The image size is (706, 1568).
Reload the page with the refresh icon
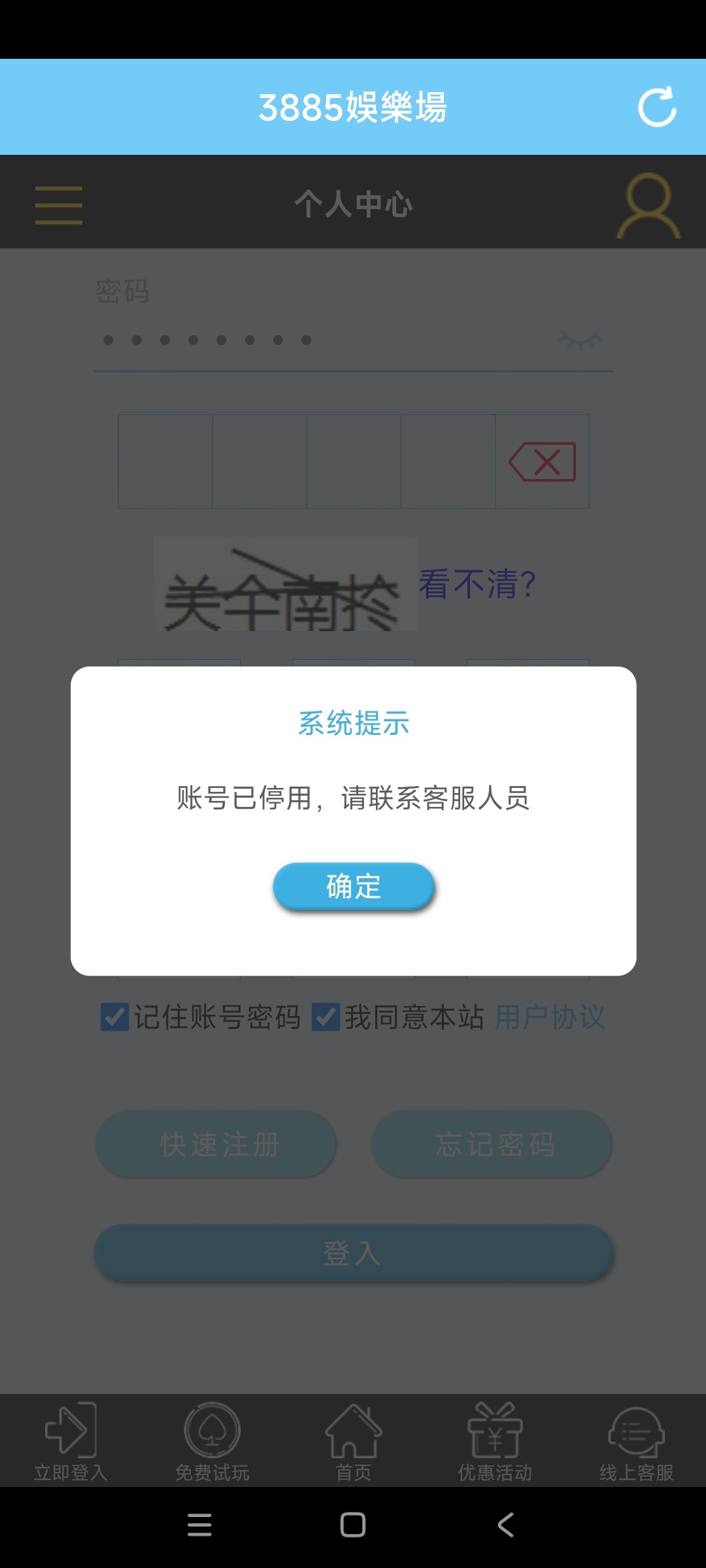point(657,107)
